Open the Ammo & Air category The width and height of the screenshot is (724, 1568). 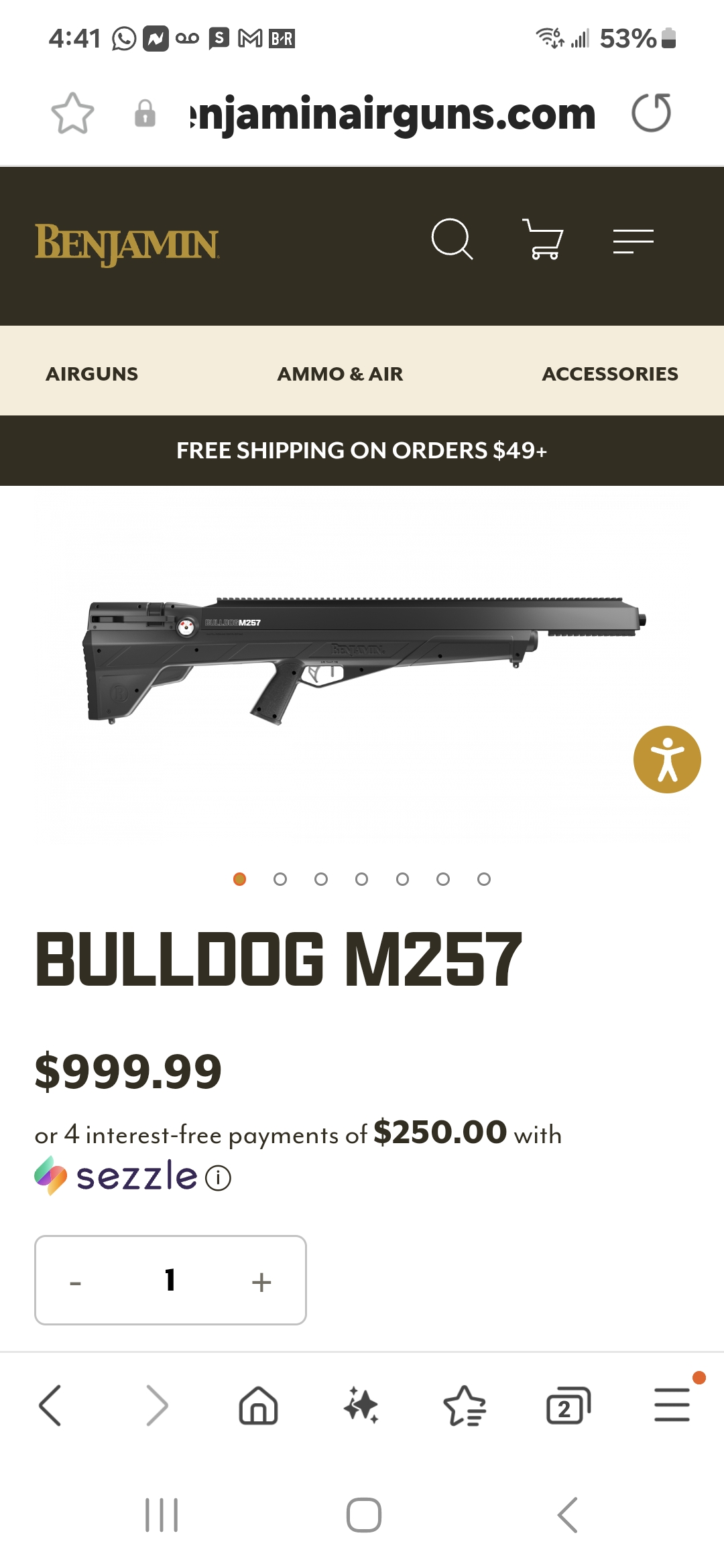pos(340,374)
